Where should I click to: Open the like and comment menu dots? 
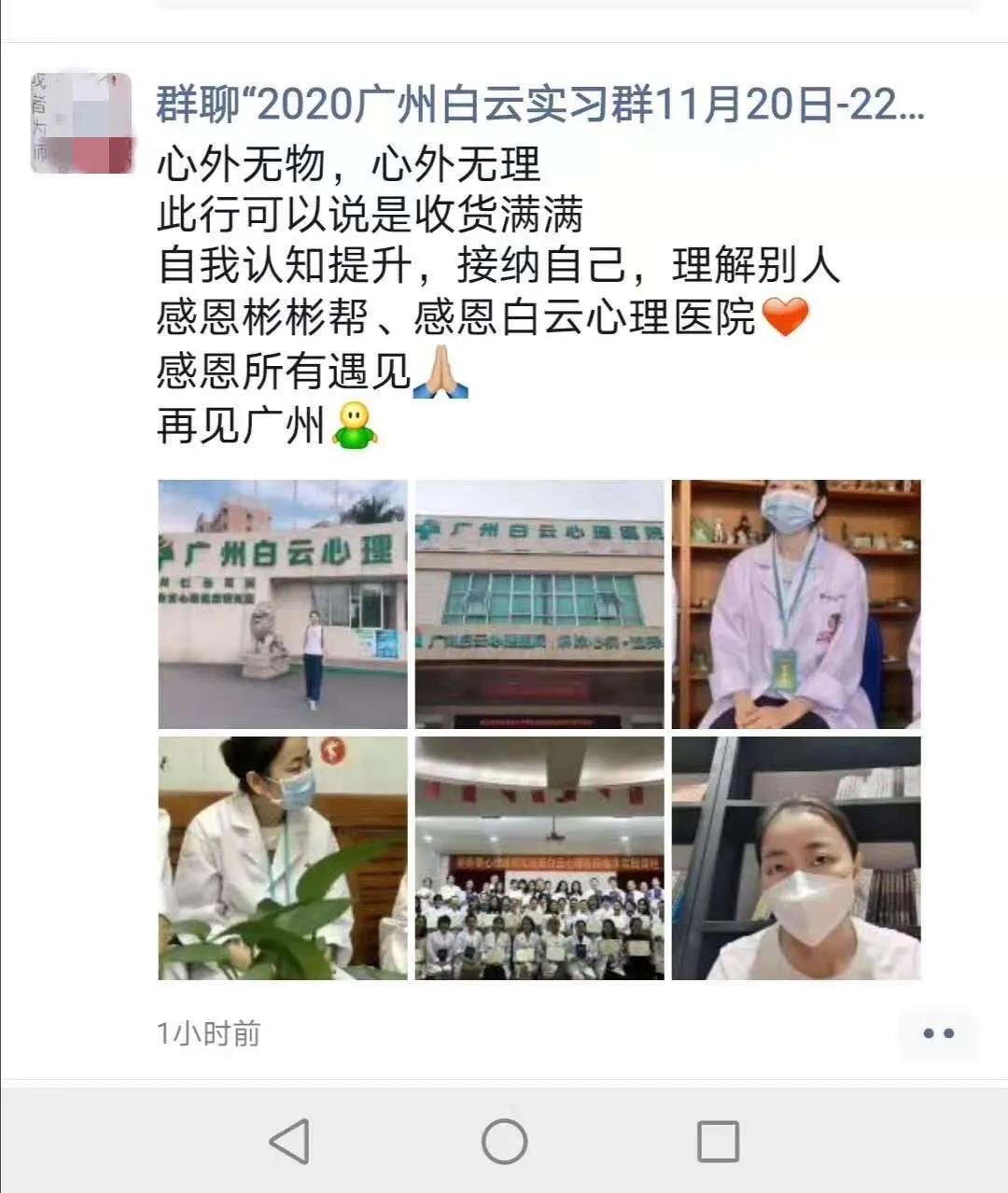click(x=937, y=1033)
